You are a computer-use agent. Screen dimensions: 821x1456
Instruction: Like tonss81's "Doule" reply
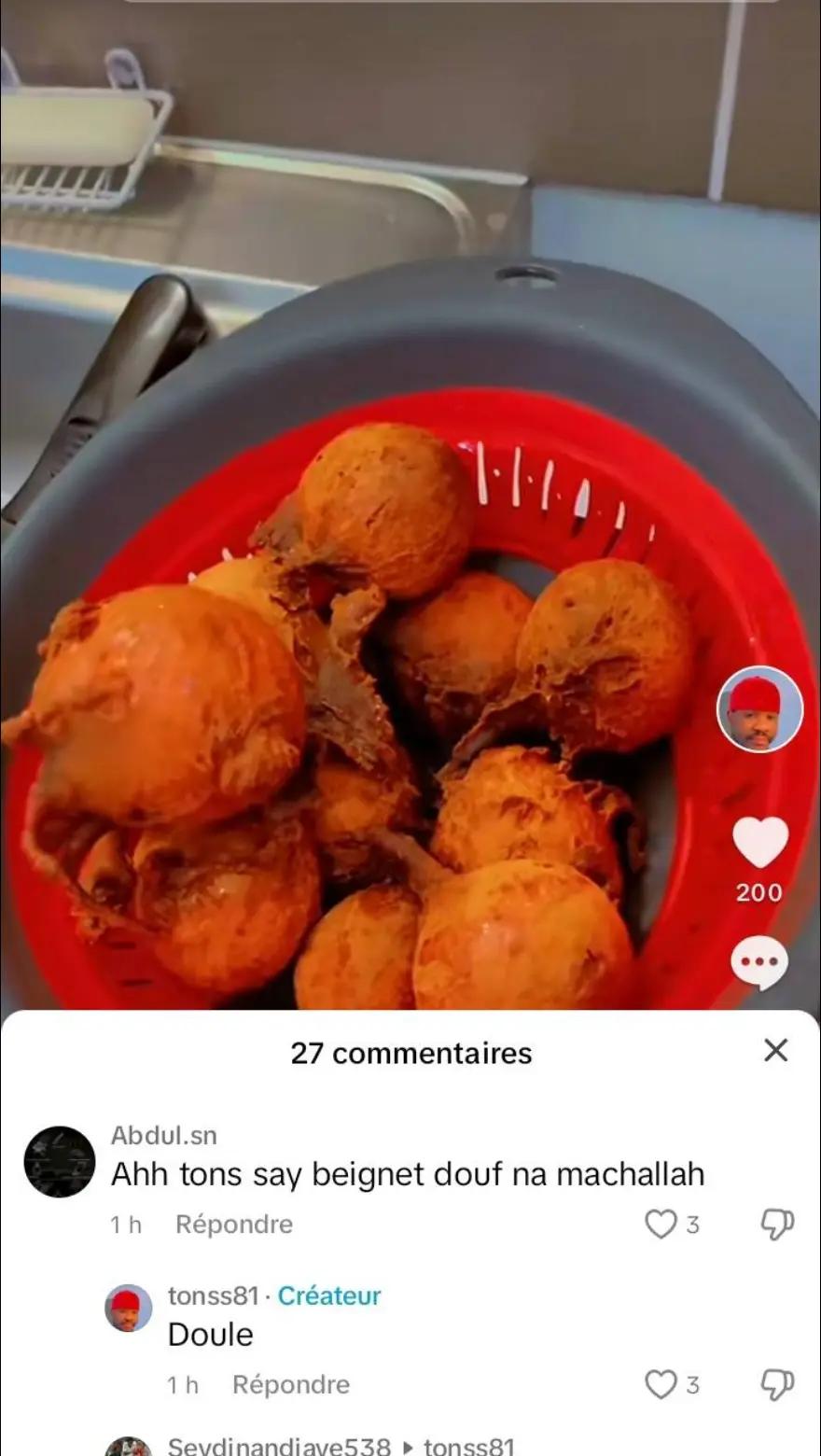661,1385
